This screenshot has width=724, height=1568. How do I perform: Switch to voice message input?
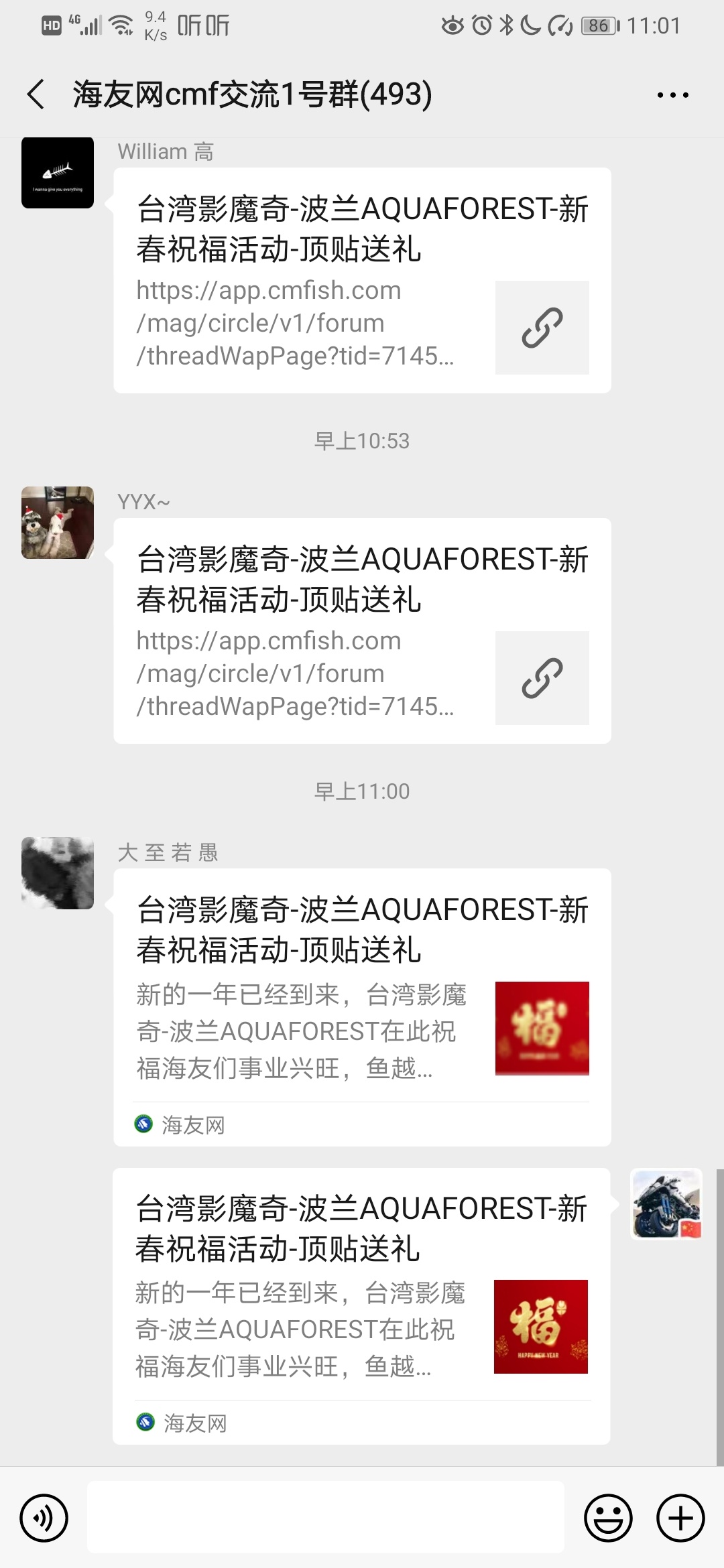pyautogui.click(x=44, y=1518)
